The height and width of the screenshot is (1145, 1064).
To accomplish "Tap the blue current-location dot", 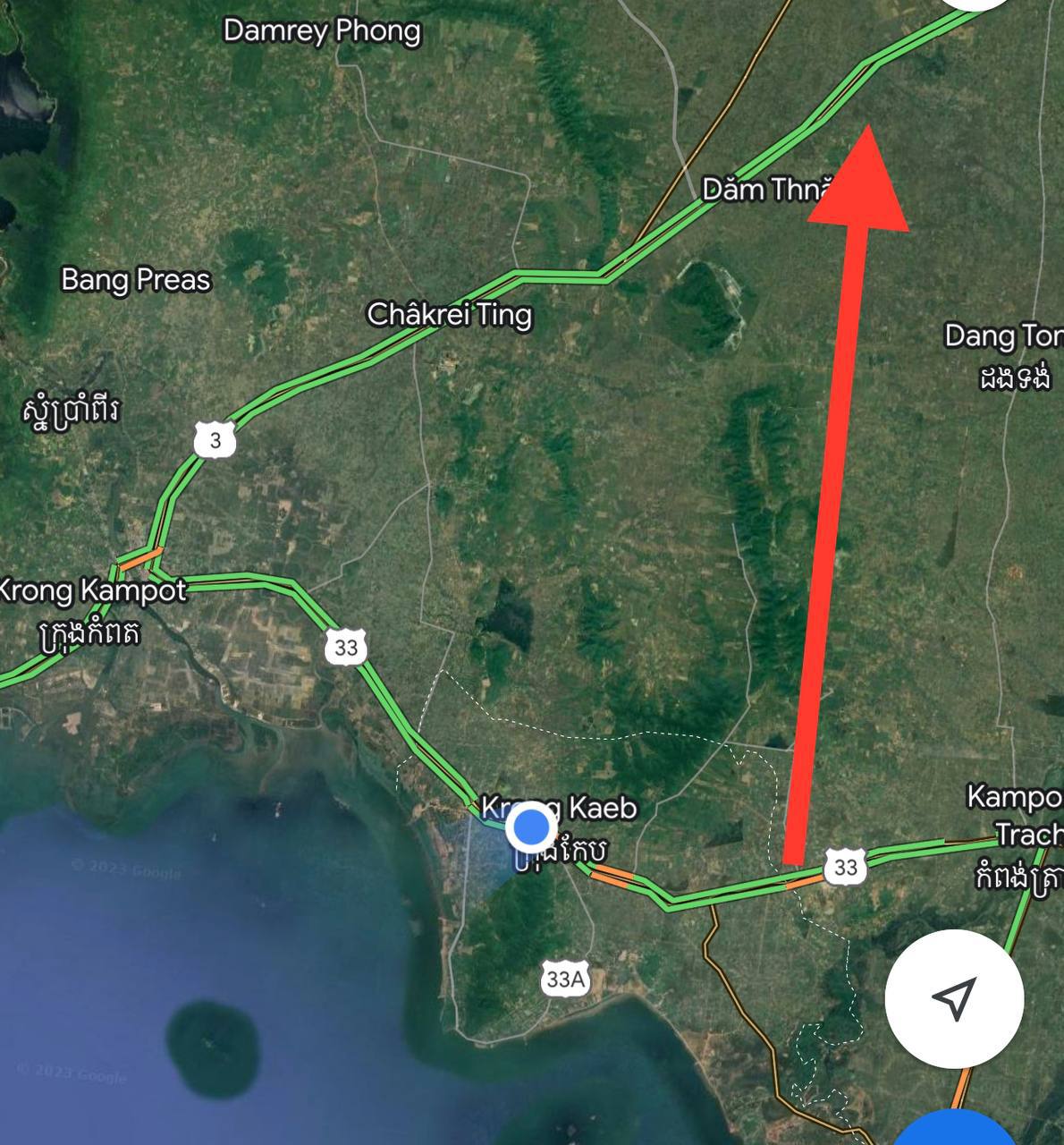I will click(532, 827).
